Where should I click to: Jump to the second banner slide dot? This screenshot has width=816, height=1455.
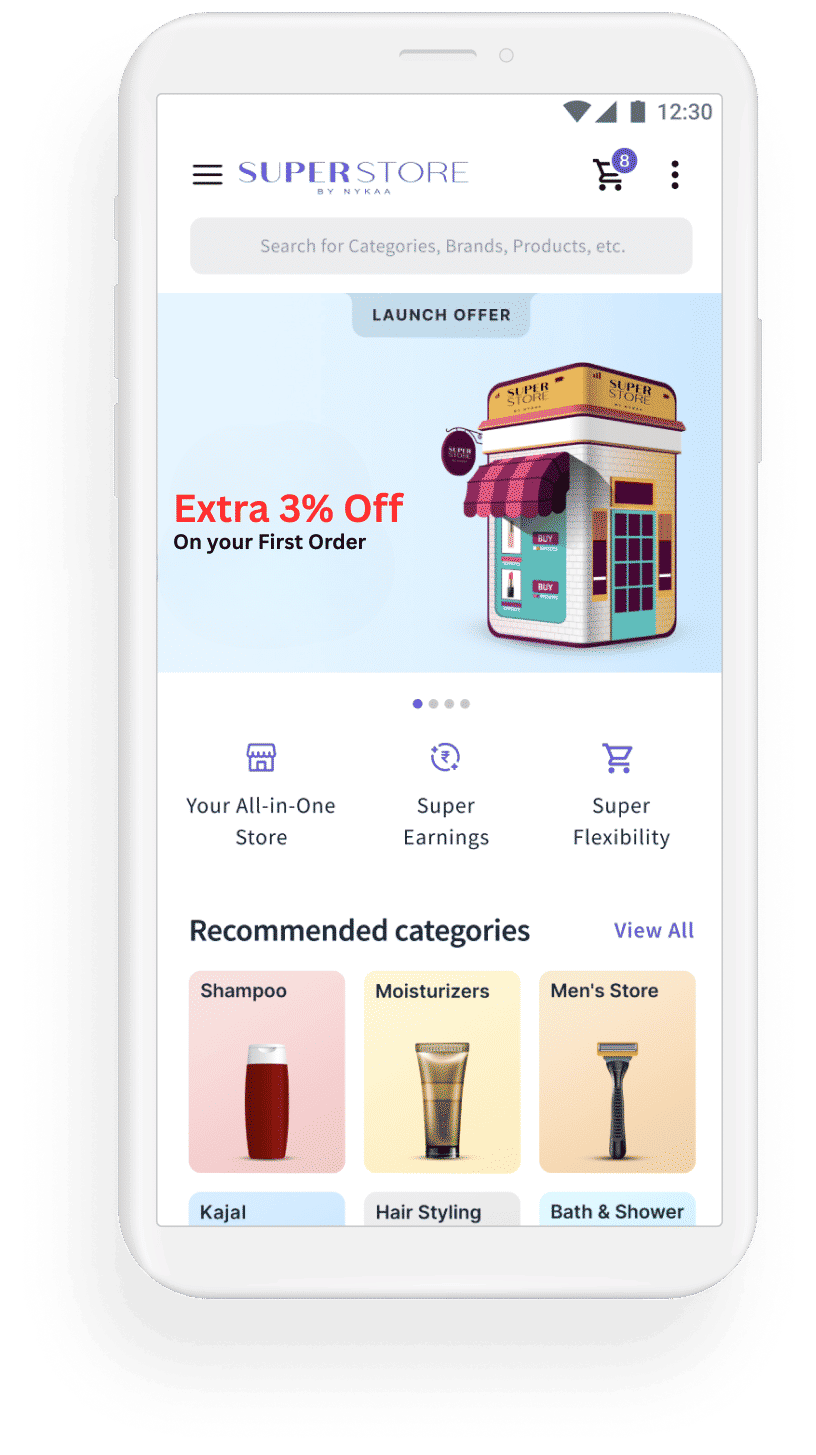433,704
